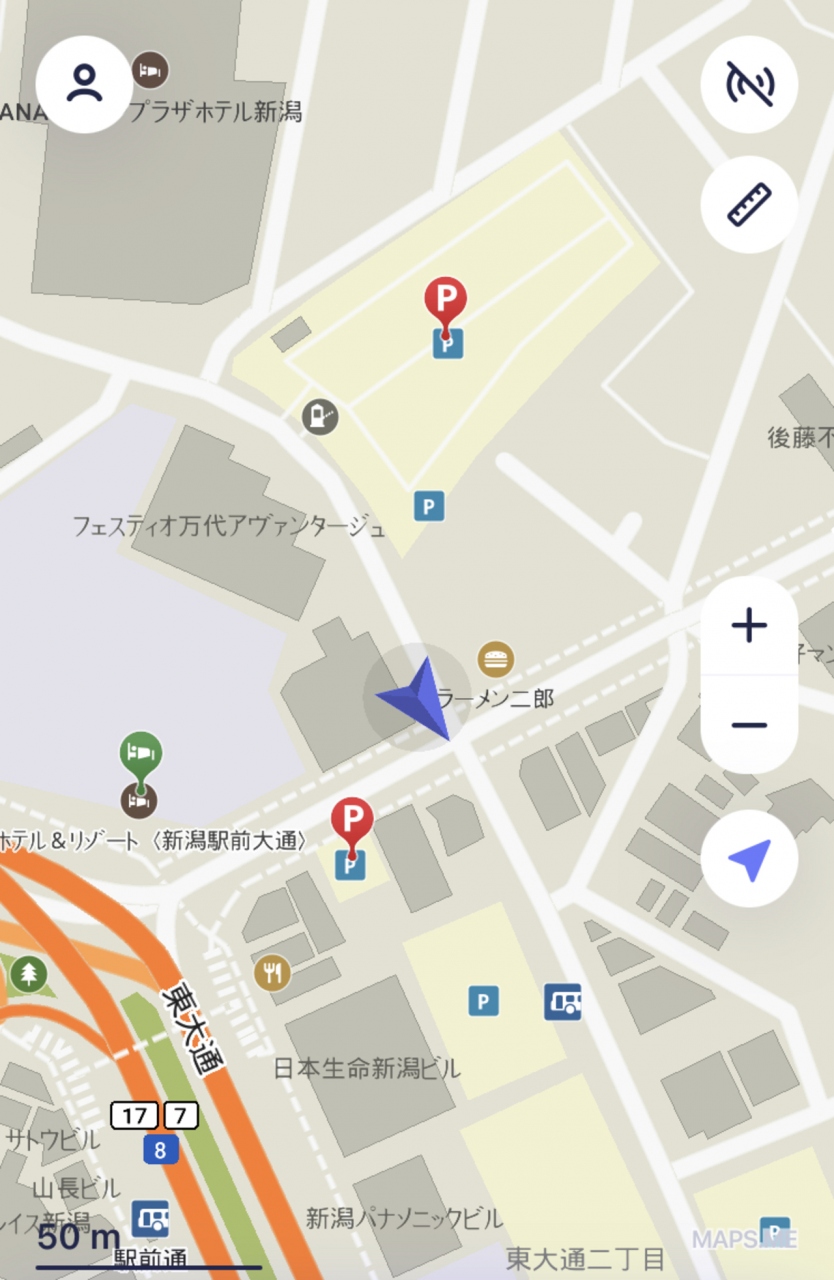This screenshot has height=1280, width=834.
Task: Recenter map with the location arrow button
Action: click(x=749, y=859)
